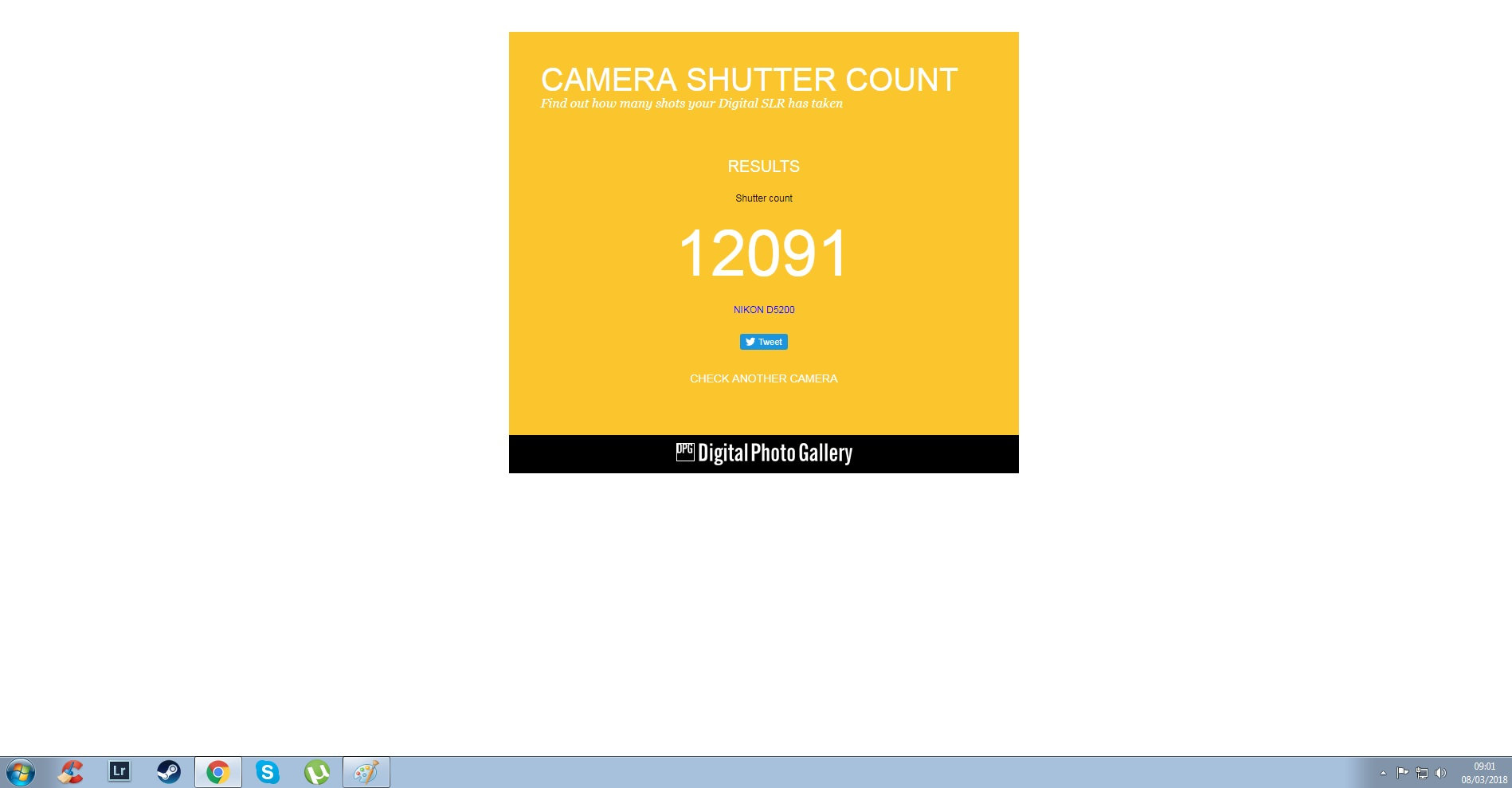
Task: Select Check Another Camera
Action: tap(763, 378)
